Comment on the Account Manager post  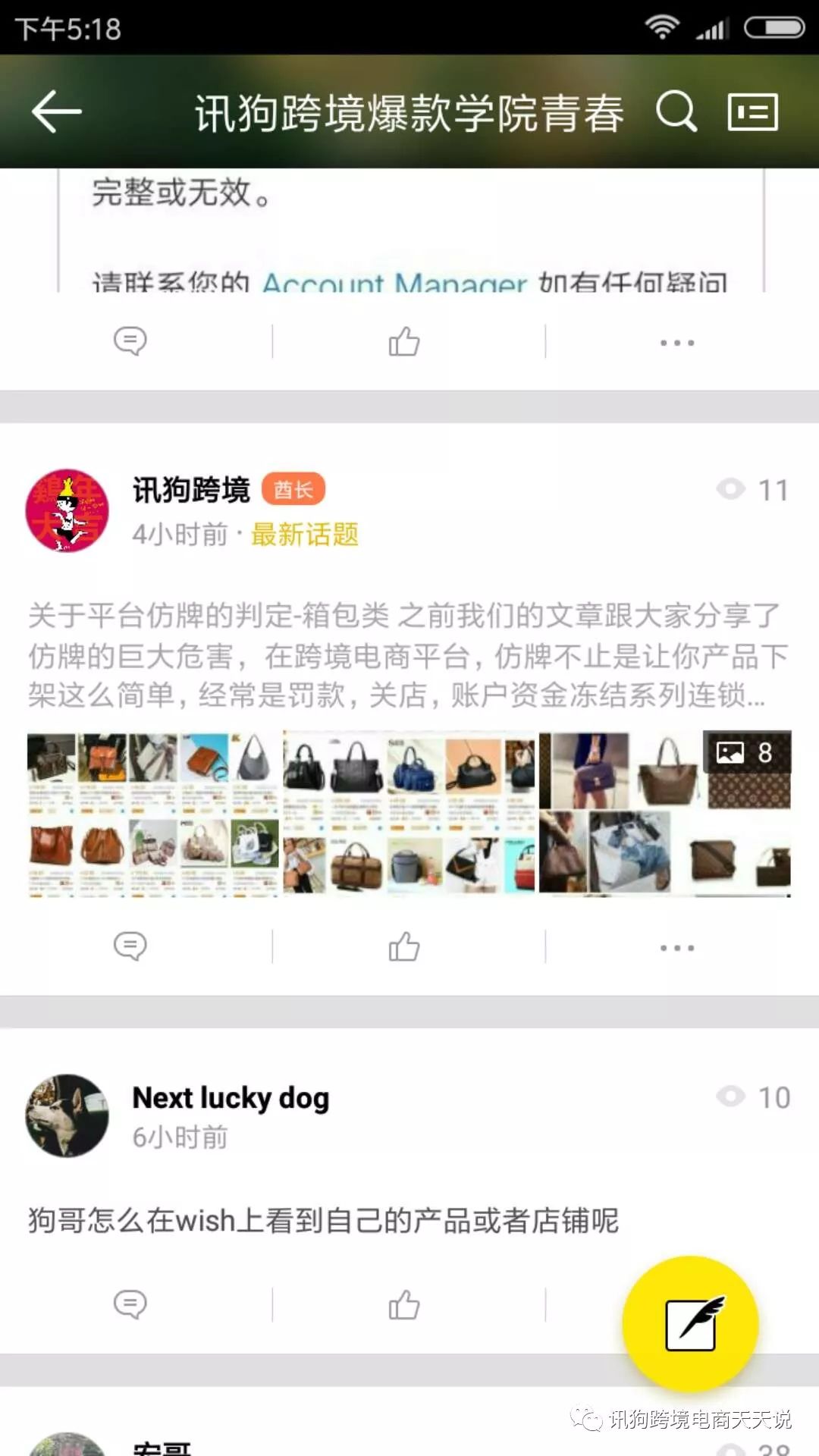[130, 341]
